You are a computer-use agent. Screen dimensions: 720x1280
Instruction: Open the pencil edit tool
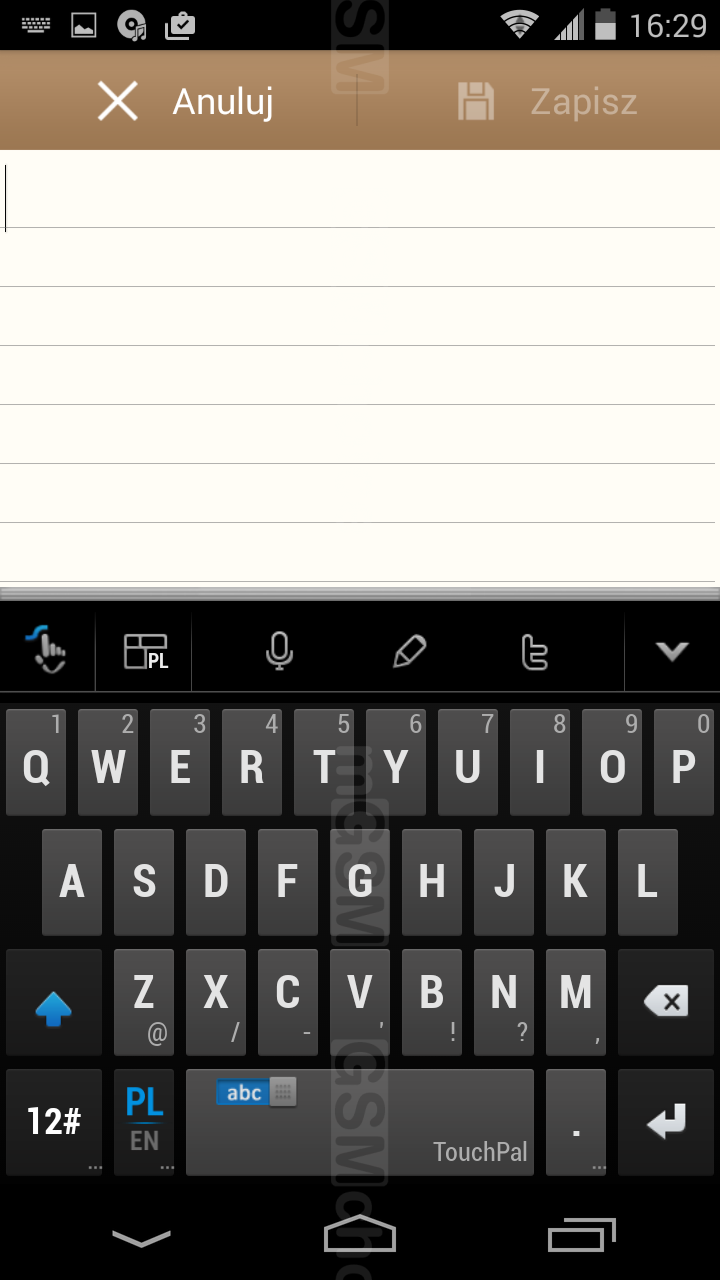coord(409,652)
